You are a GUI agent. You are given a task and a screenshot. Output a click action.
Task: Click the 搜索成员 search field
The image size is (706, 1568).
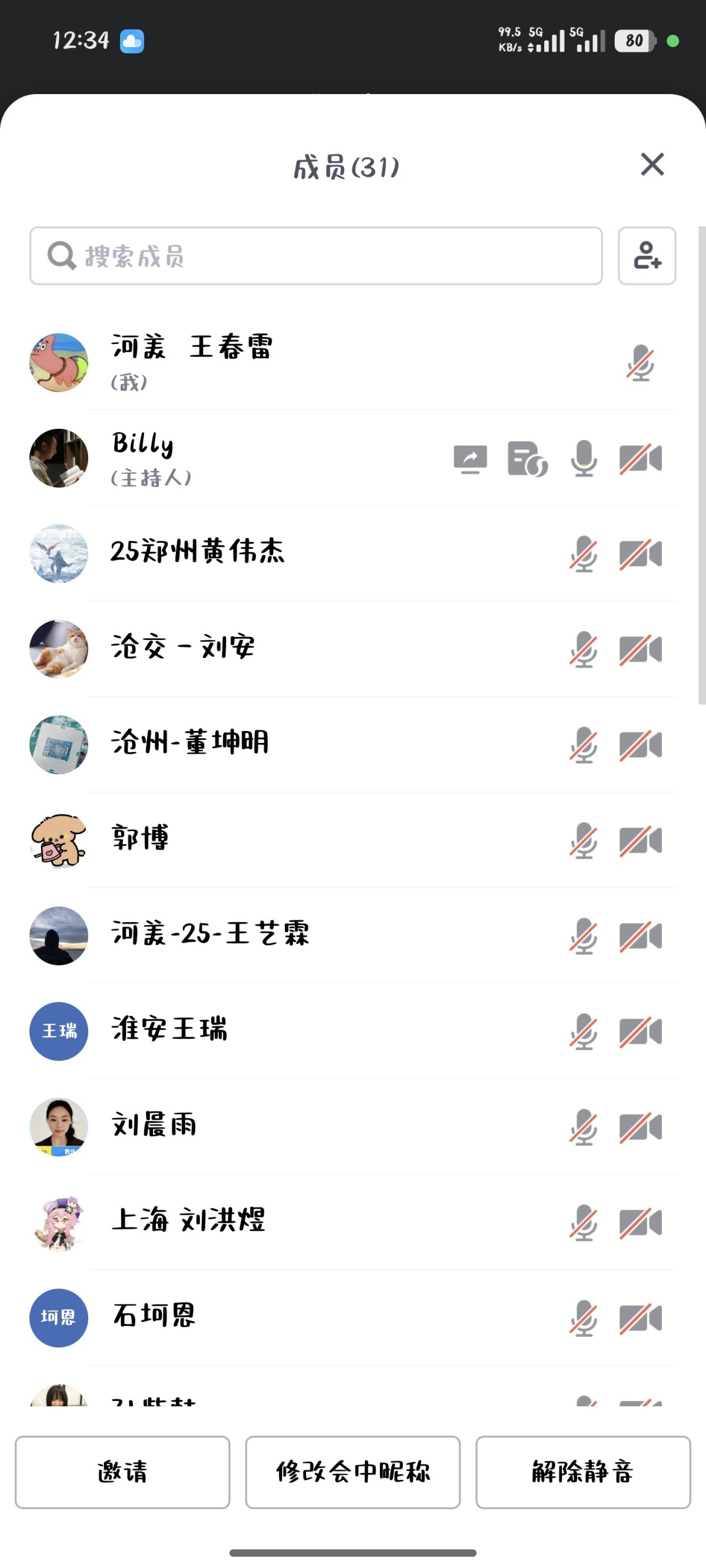pyautogui.click(x=317, y=256)
